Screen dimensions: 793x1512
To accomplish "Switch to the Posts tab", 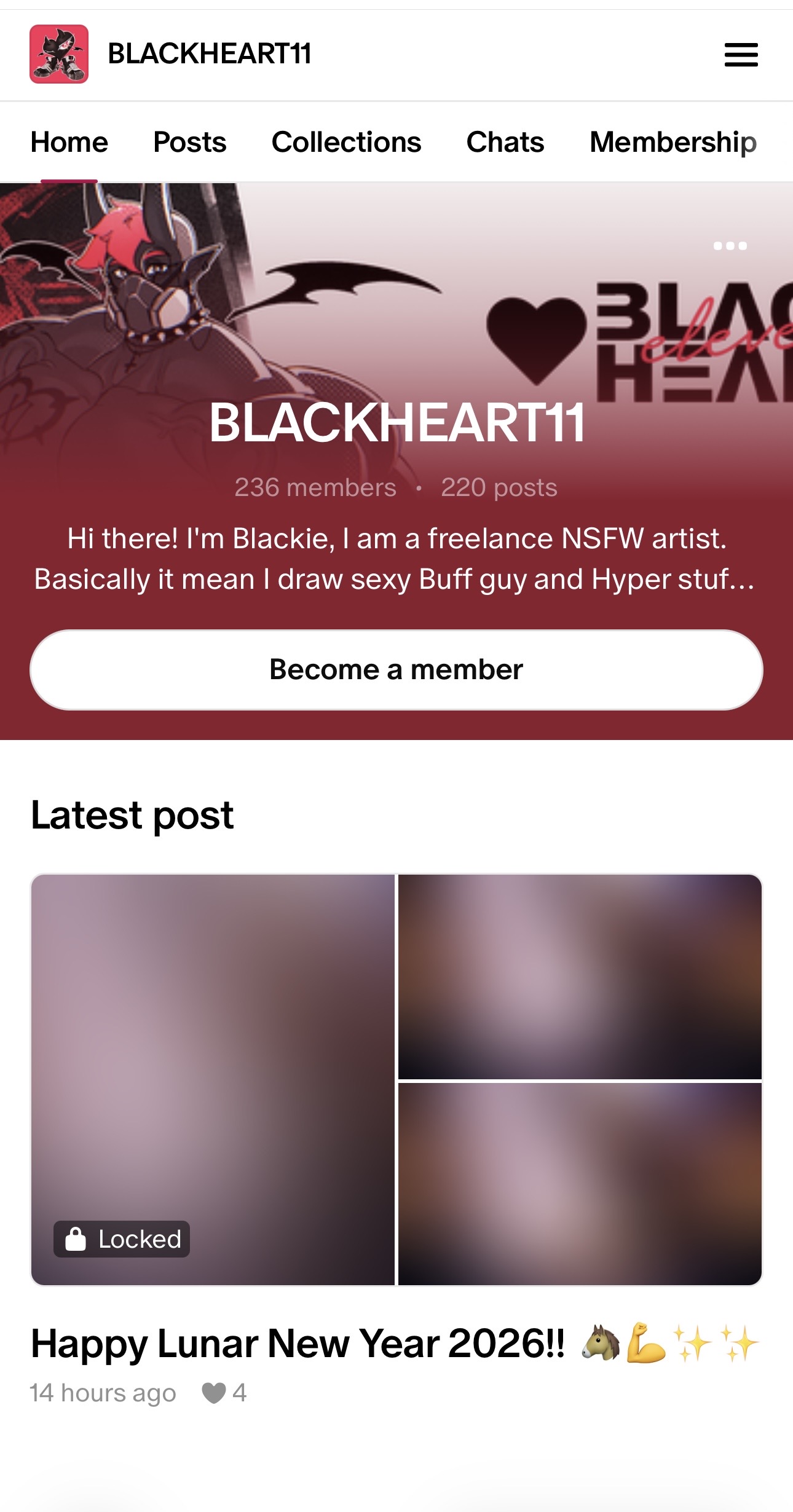I will [x=189, y=142].
